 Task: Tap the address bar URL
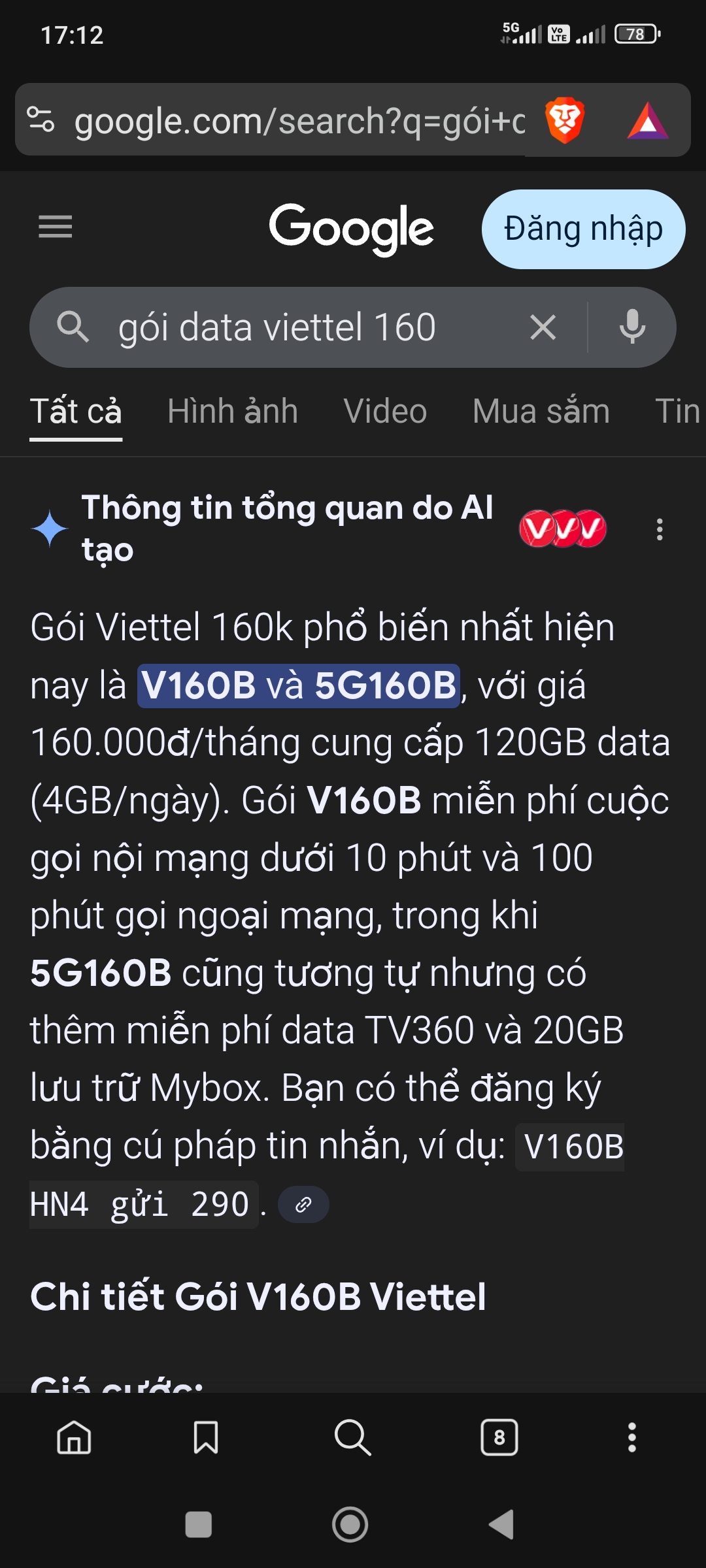tap(299, 121)
